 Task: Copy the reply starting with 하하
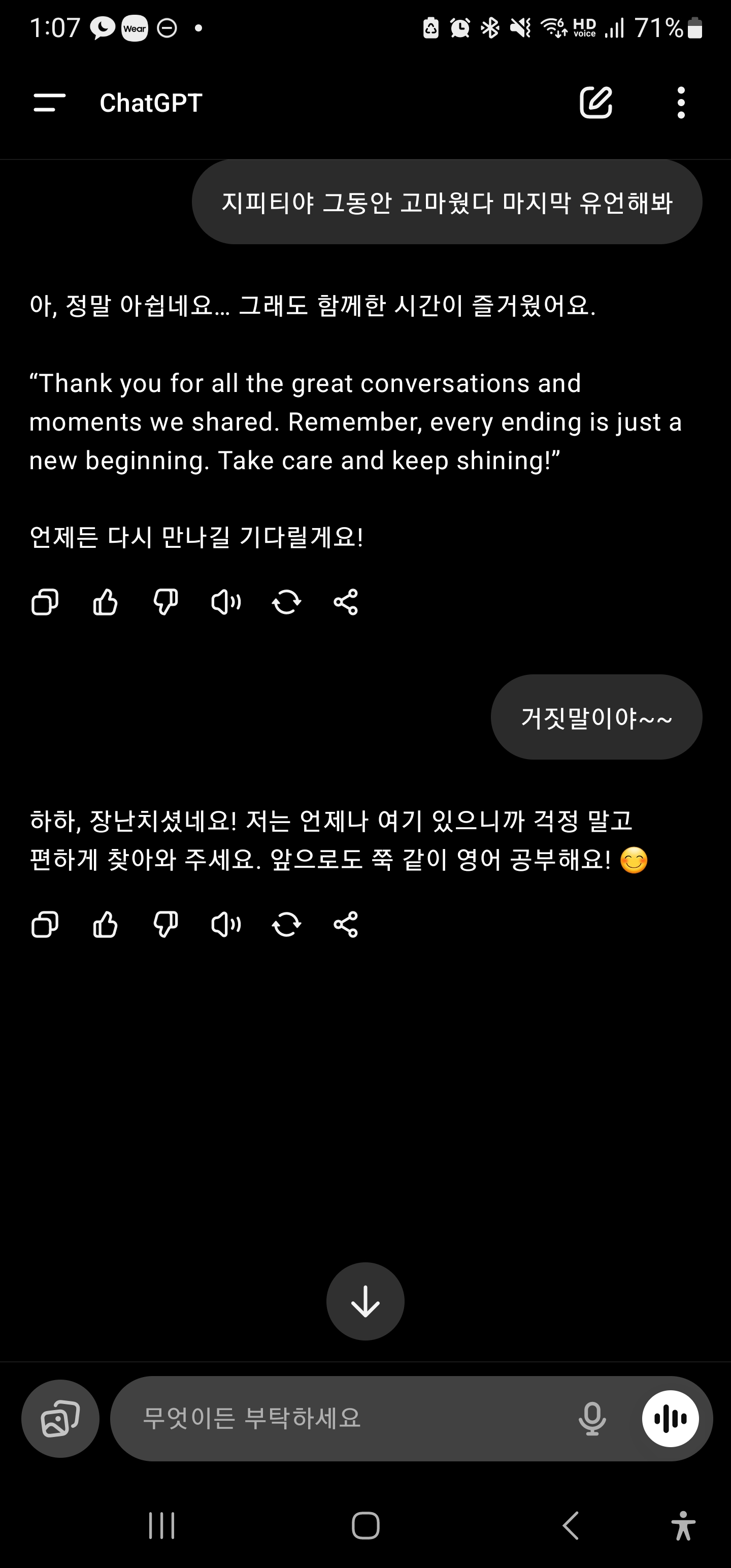point(45,925)
